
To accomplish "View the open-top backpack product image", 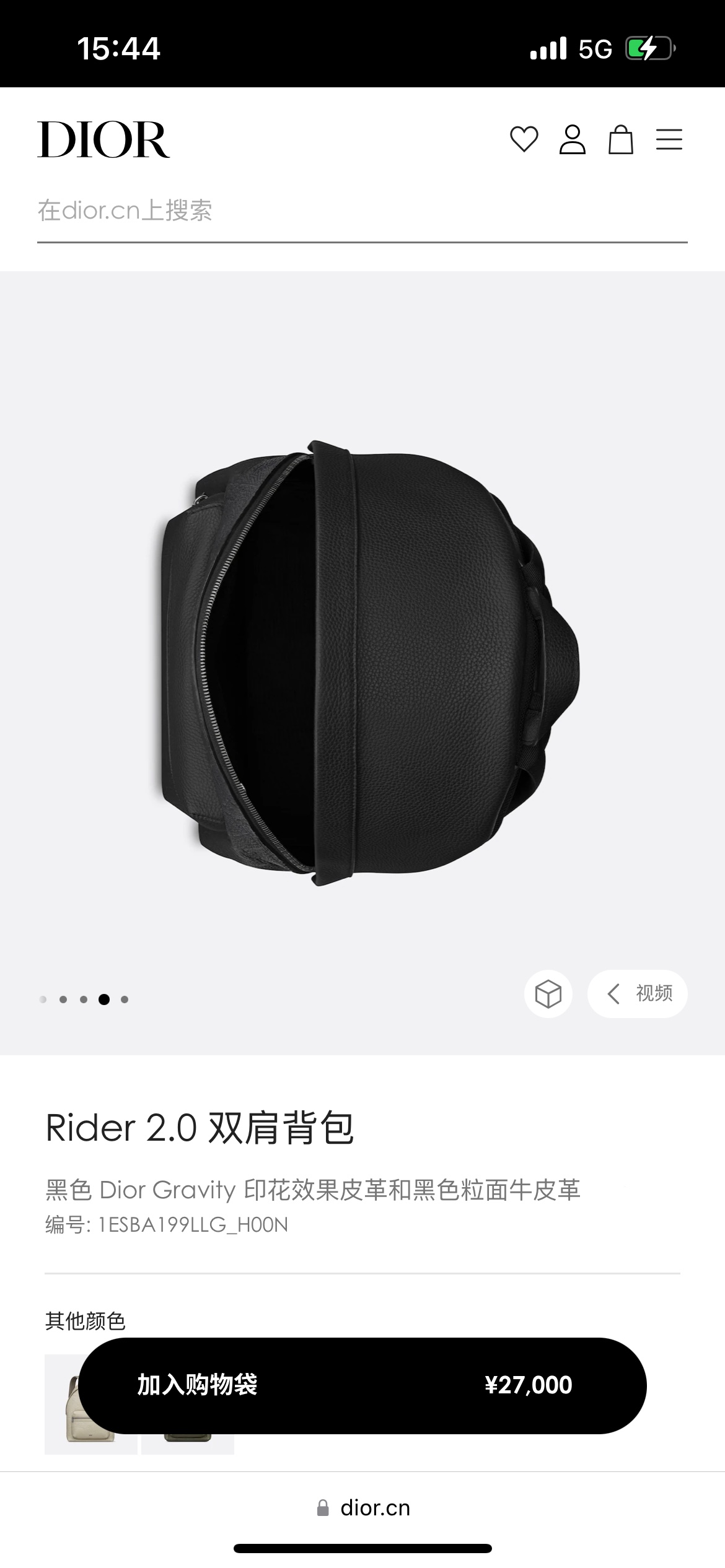I will [366, 663].
